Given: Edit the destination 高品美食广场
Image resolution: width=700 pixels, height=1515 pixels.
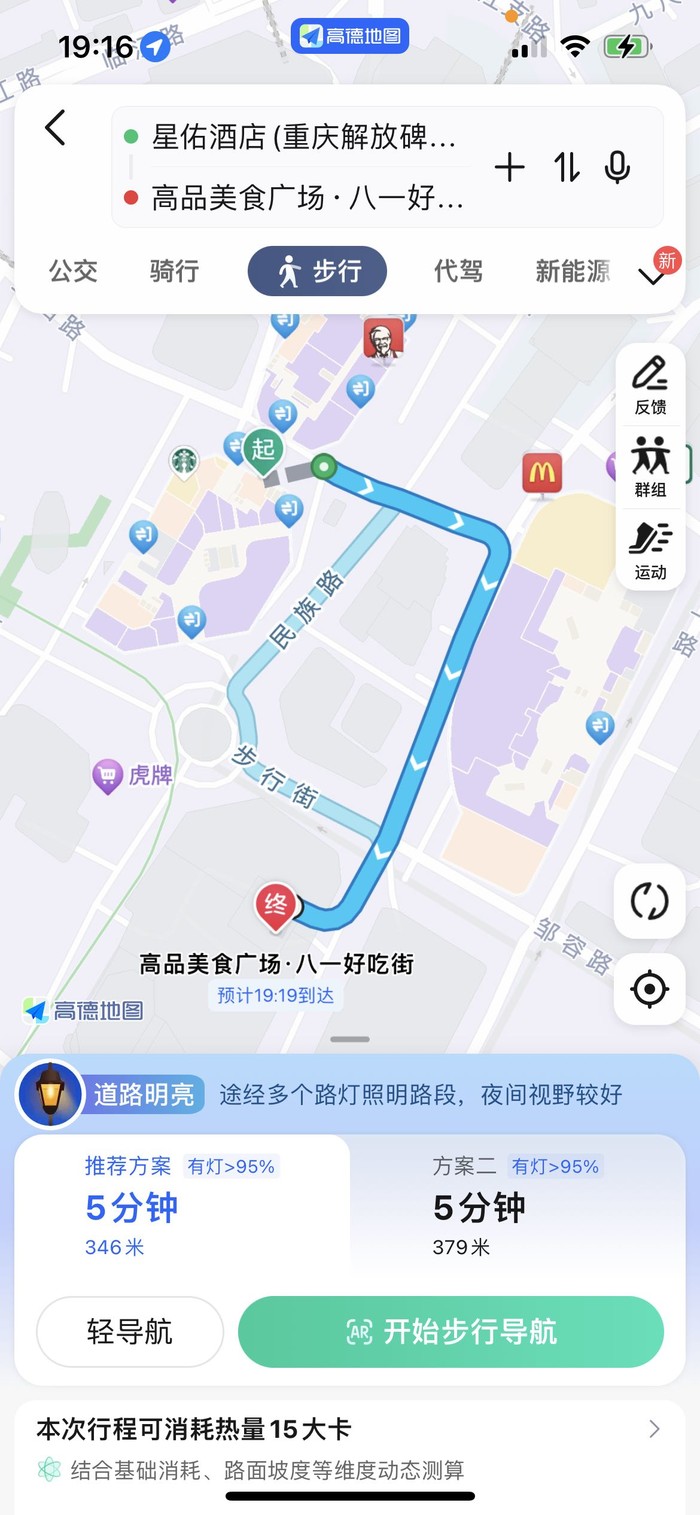Looking at the screenshot, I should (x=307, y=198).
